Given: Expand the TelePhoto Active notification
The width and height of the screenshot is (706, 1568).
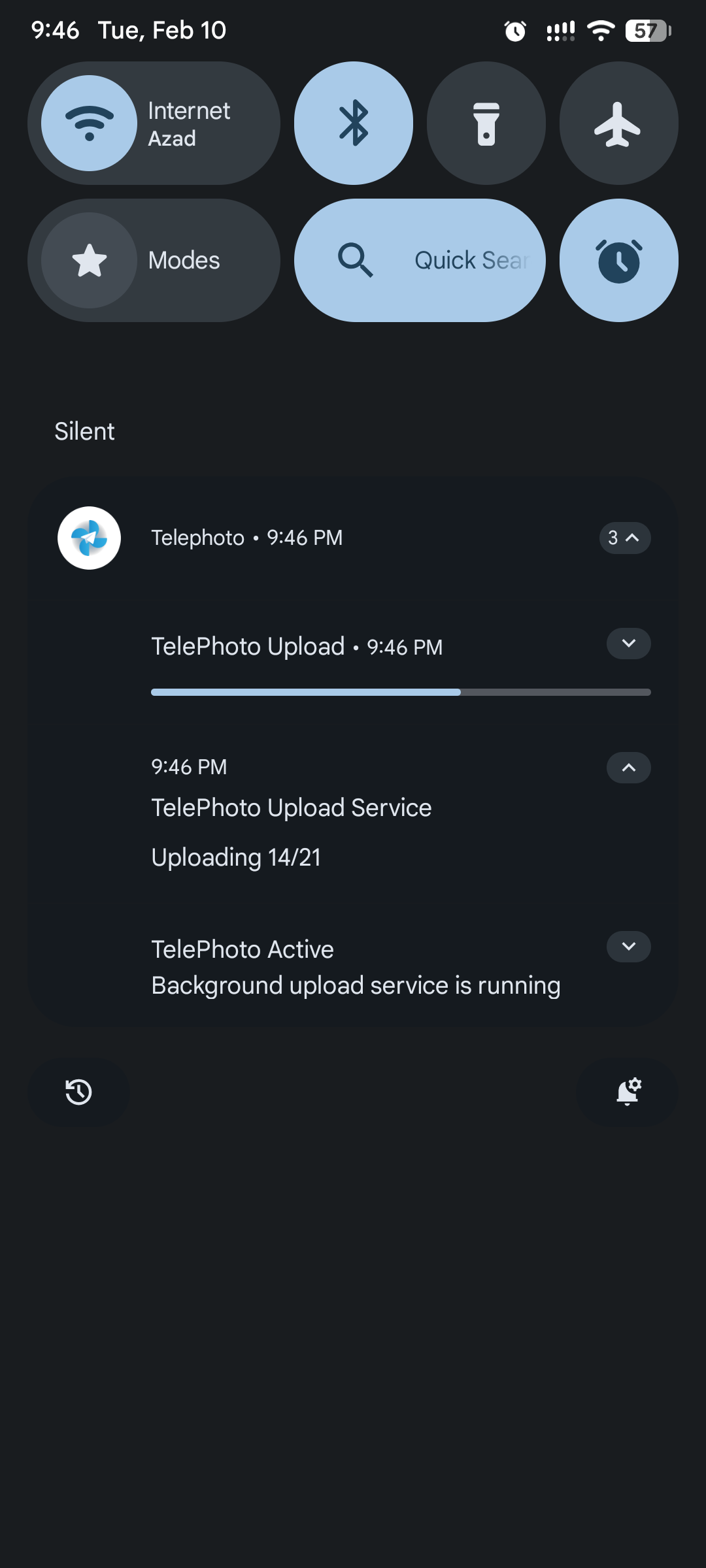Looking at the screenshot, I should (x=628, y=947).
